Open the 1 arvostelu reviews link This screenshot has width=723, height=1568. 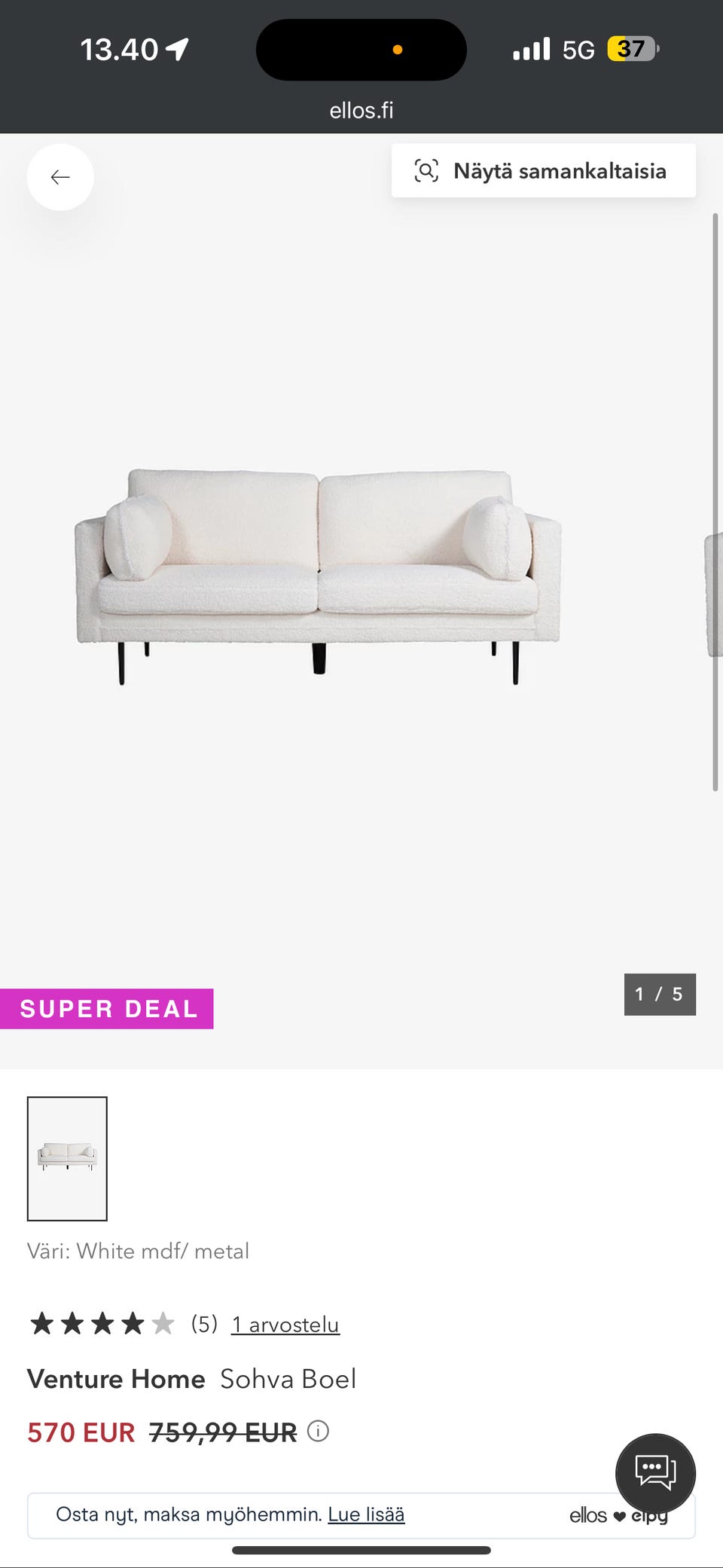pos(285,1324)
